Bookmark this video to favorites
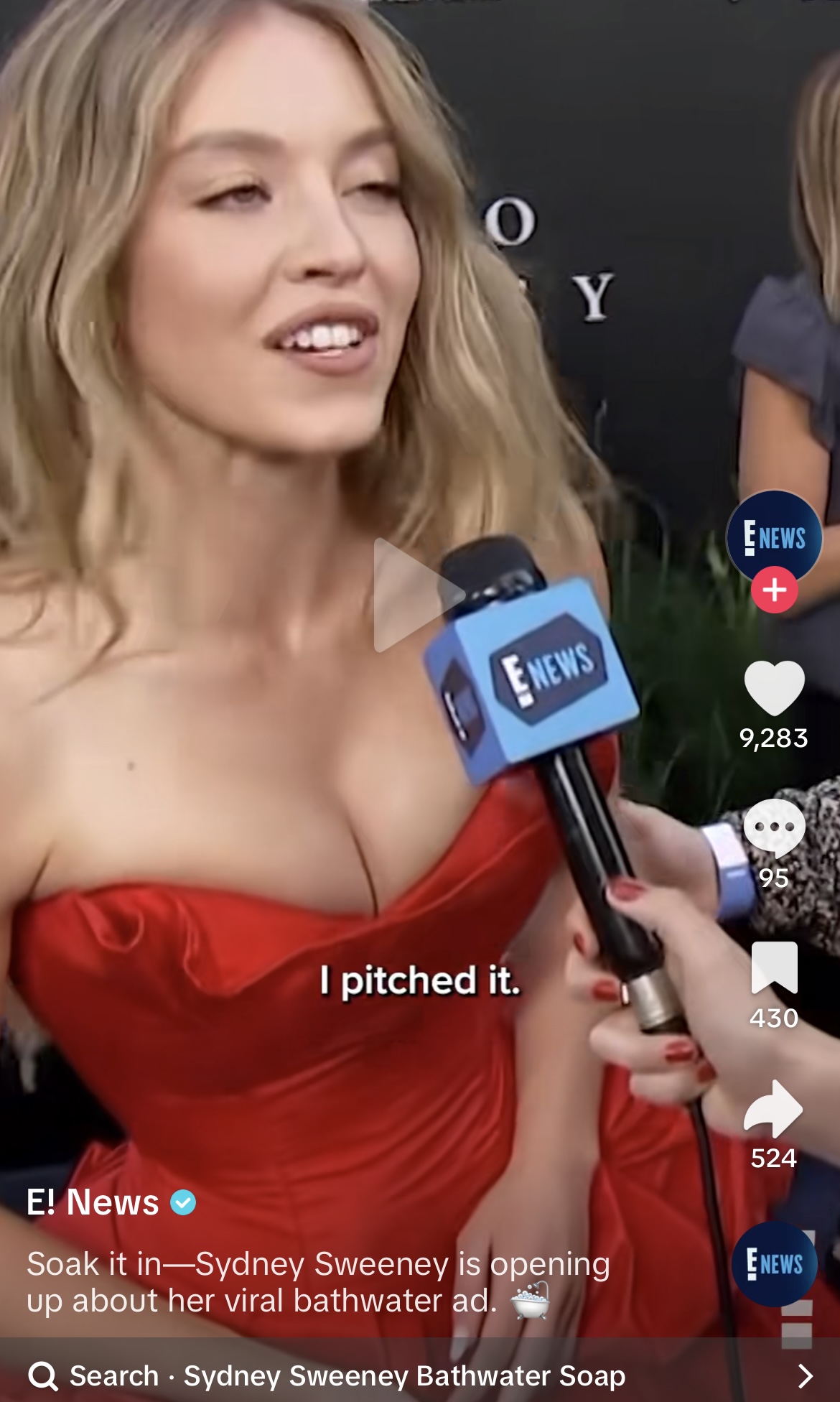Screen dimensions: 840x1402 pos(774,967)
